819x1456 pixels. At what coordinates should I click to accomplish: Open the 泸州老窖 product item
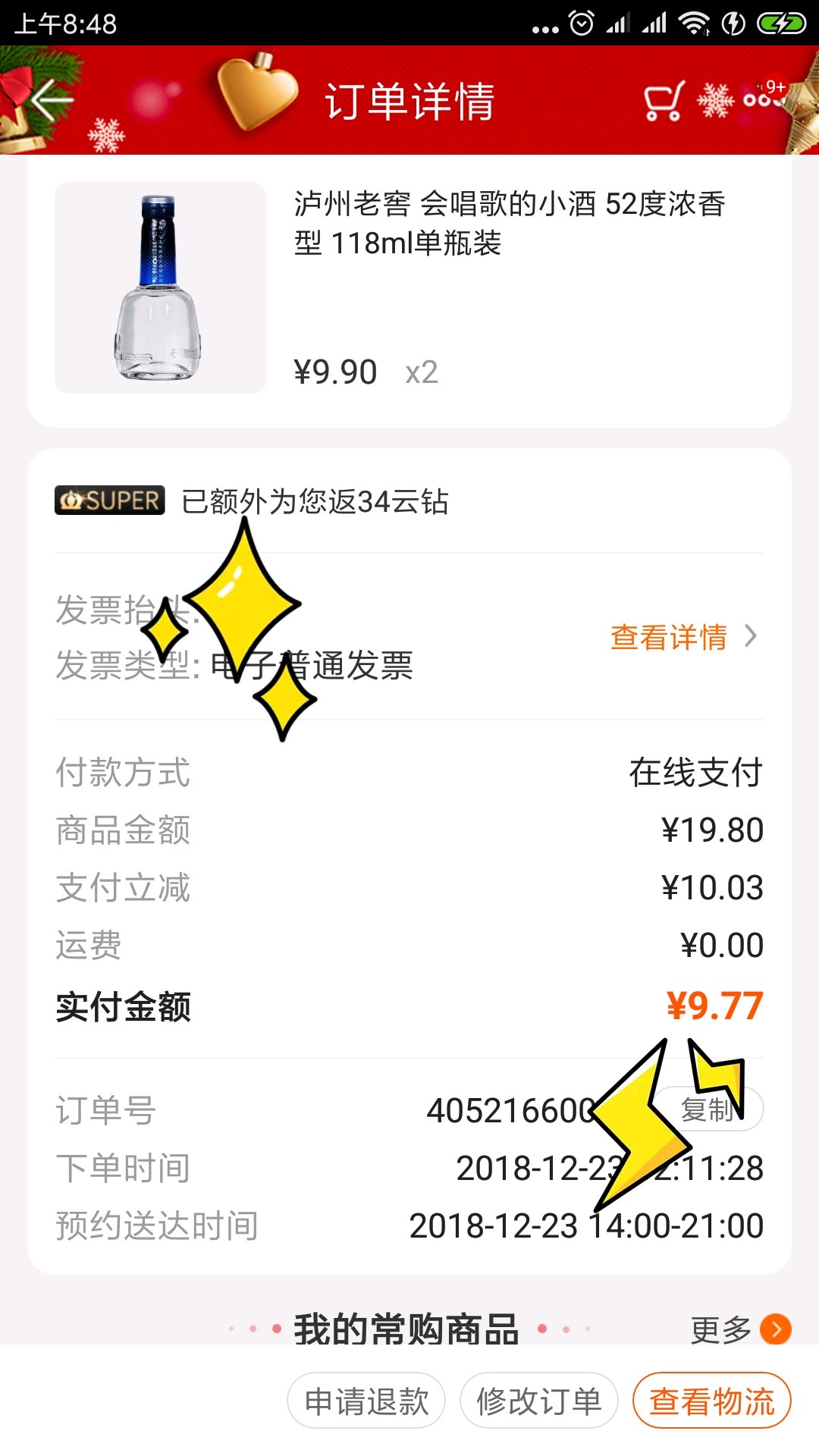coord(409,288)
